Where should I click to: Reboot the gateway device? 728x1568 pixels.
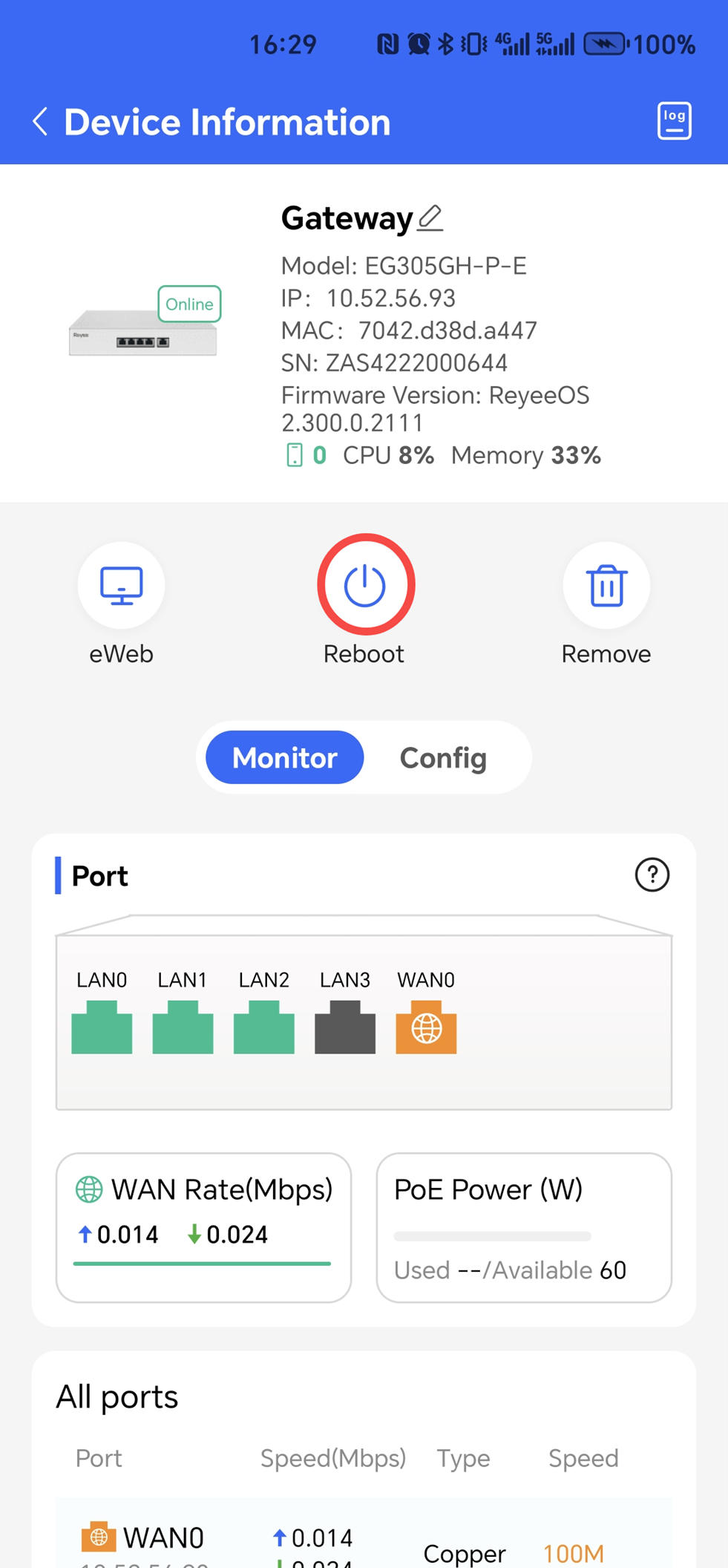(365, 585)
